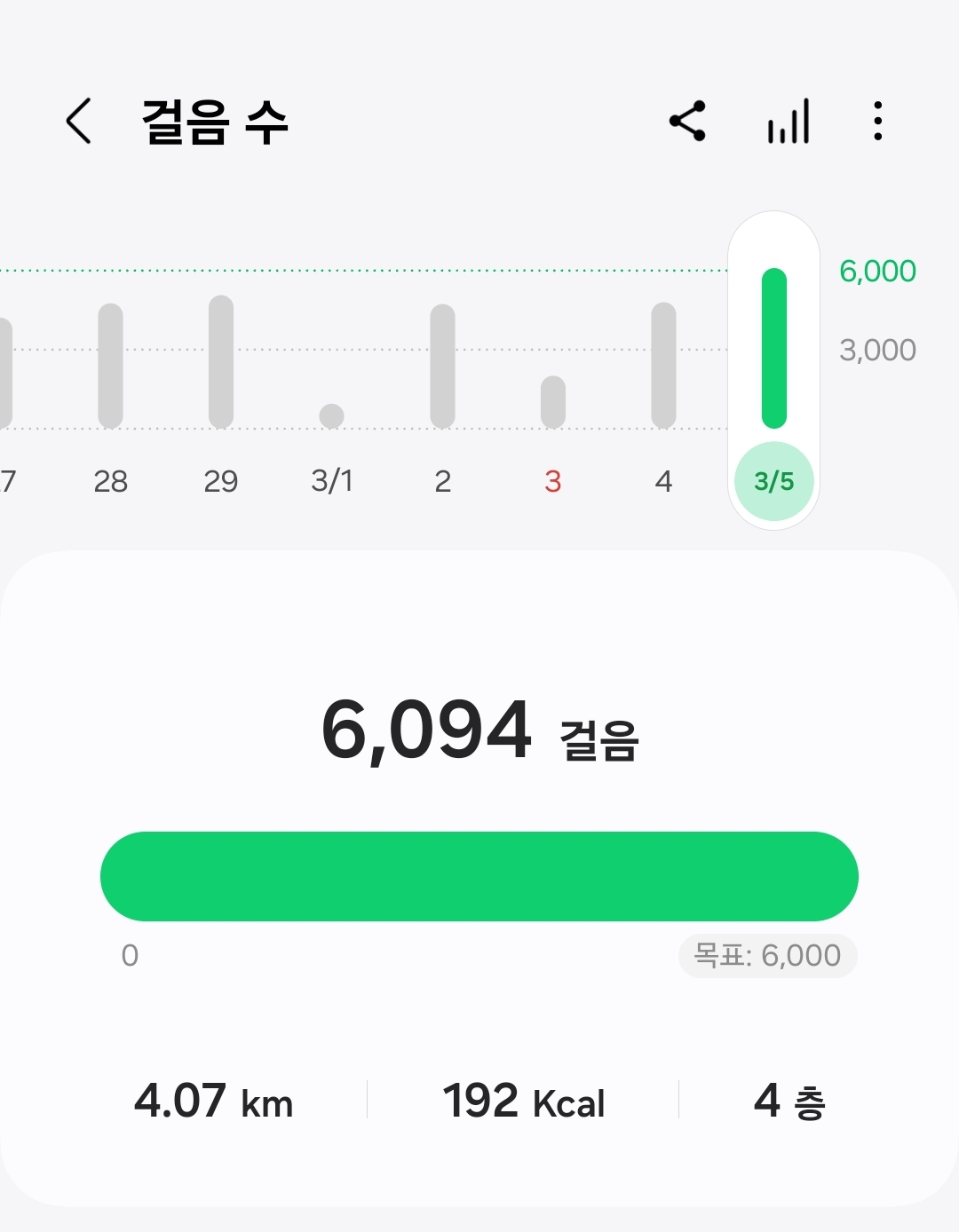The width and height of the screenshot is (959, 1232).
Task: Select the bar for day 28
Action: click(x=110, y=366)
